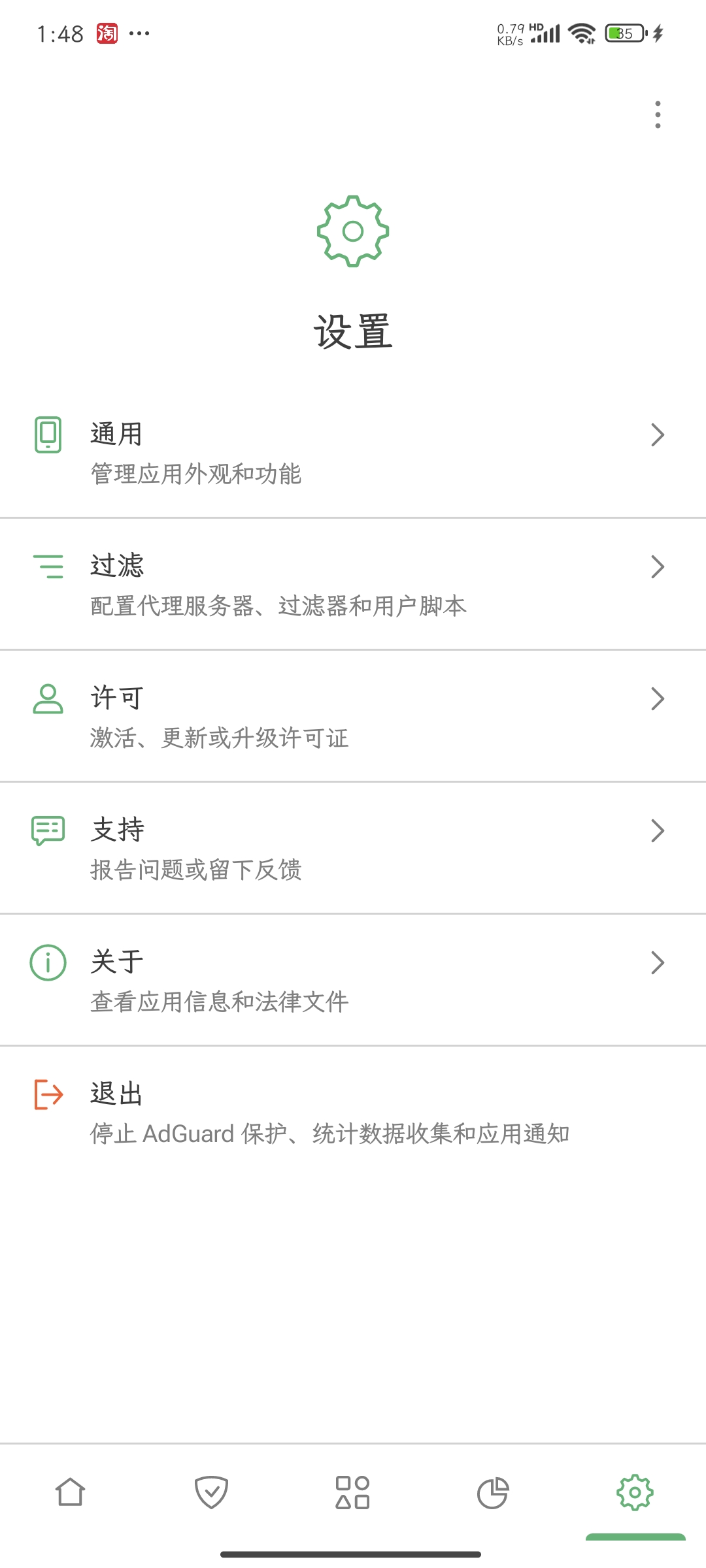Switch to the protection shield tab
This screenshot has width=706, height=1568.
pos(212,1493)
